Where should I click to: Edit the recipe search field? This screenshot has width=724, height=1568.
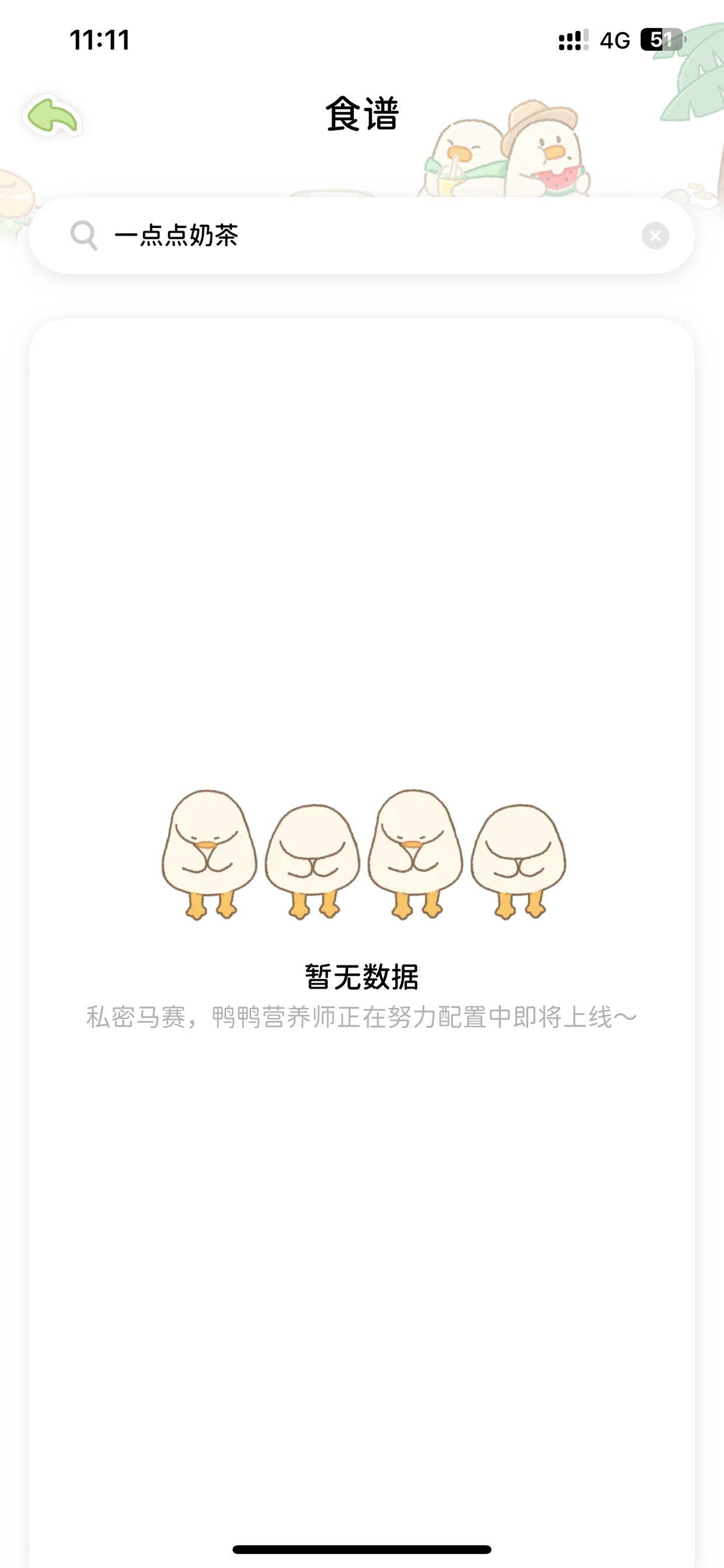coord(365,235)
